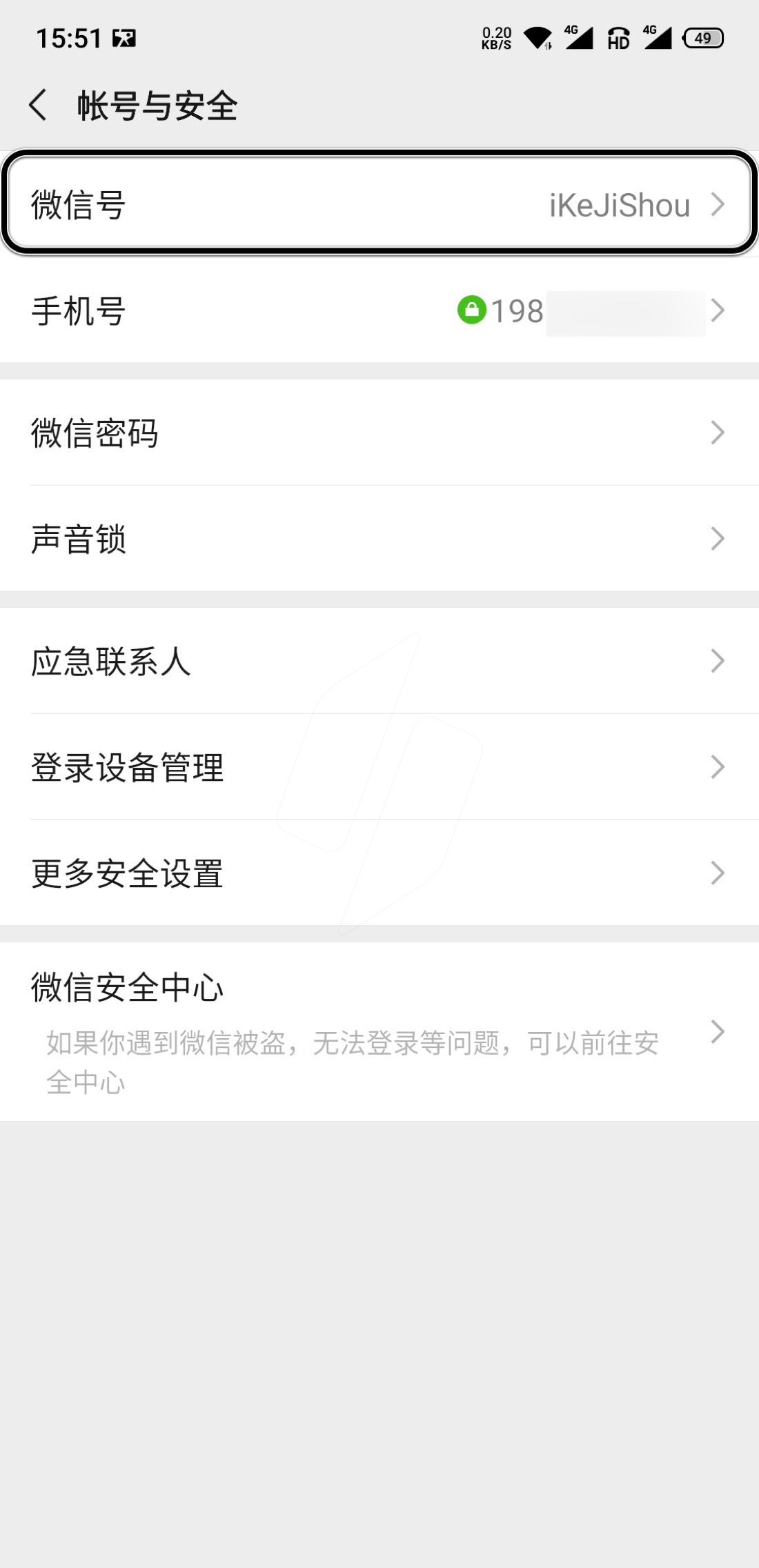Viewport: 759px width, 1568px height.
Task: Open 更多安全设置 settings link
Action: coord(379,874)
